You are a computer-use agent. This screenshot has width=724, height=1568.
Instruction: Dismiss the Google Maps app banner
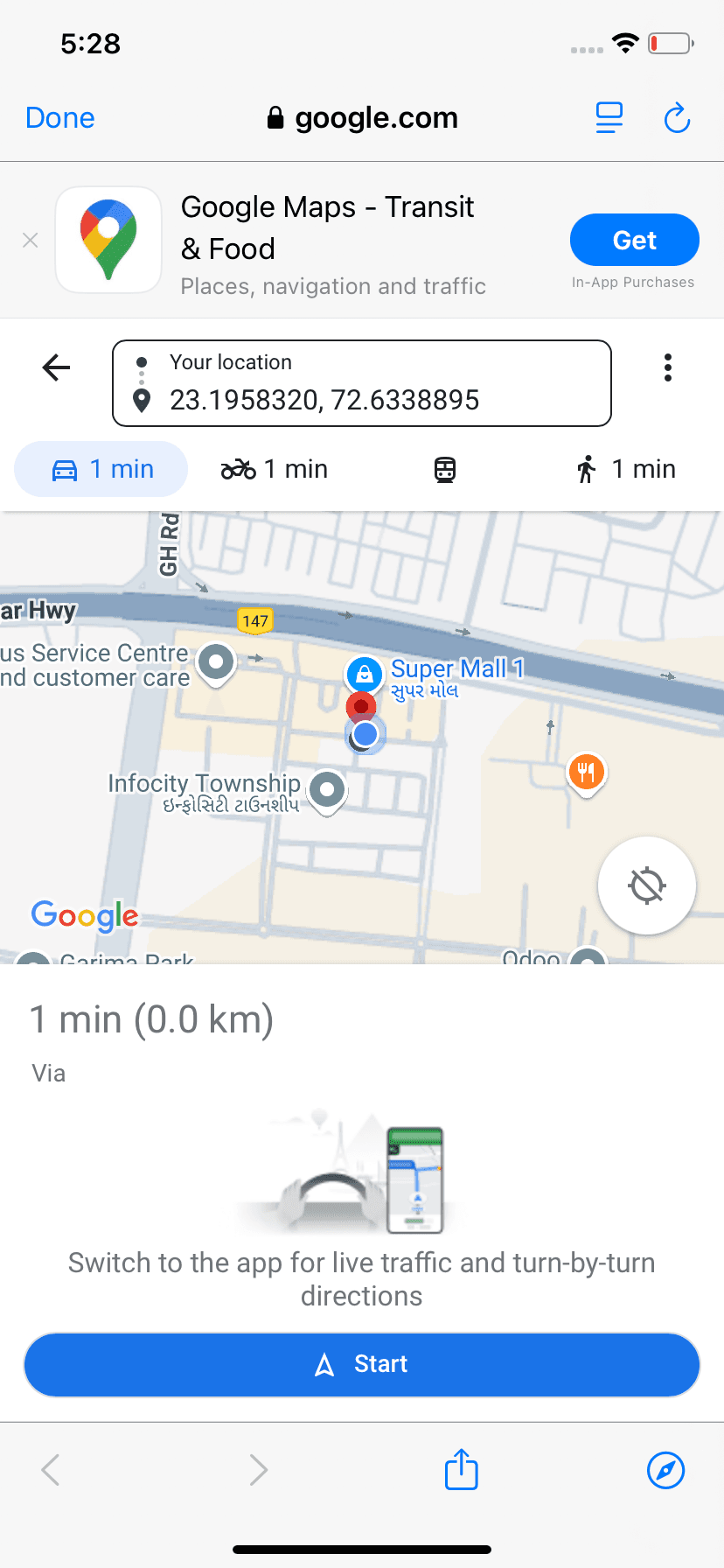(x=31, y=240)
